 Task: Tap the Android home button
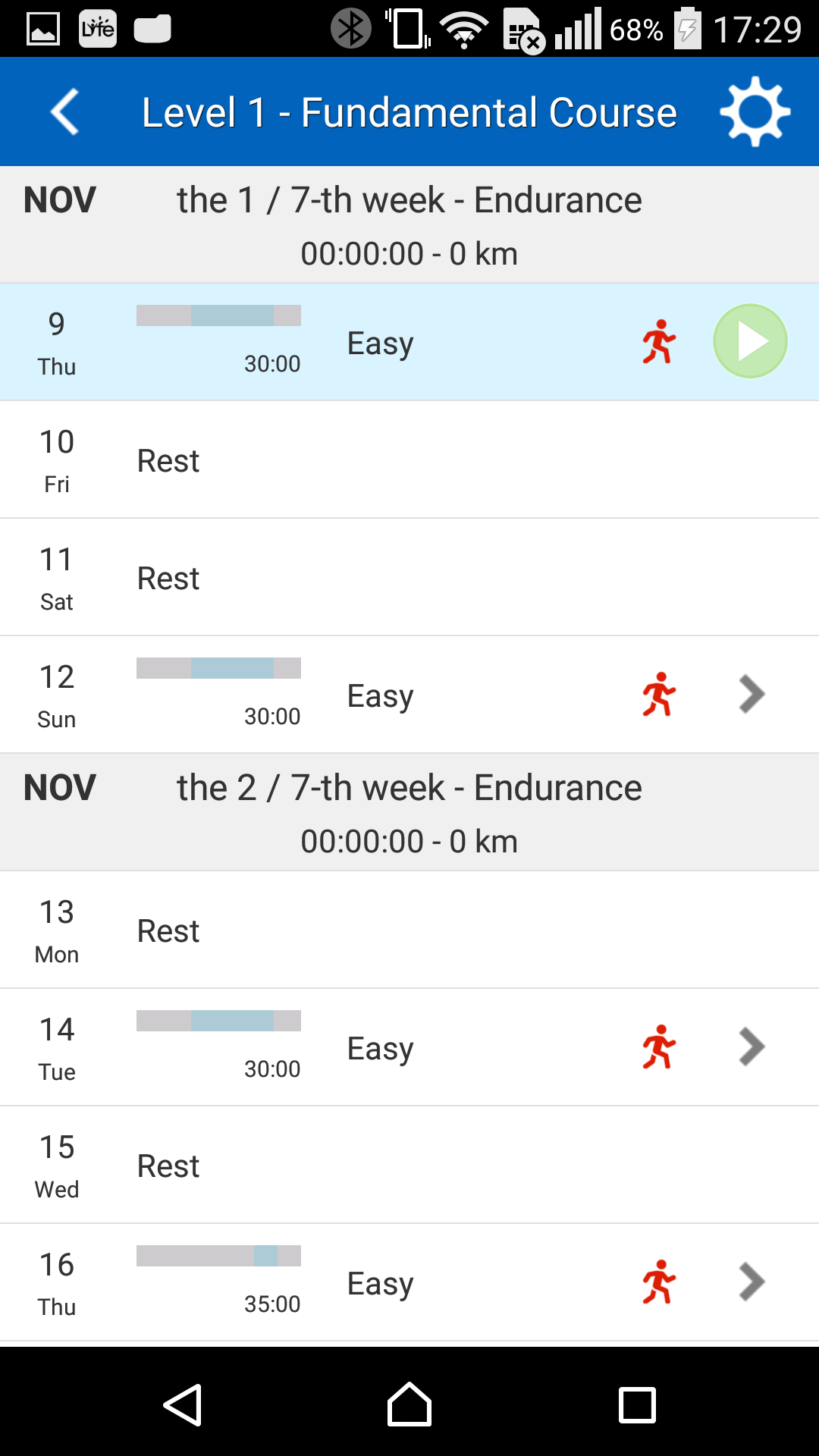click(x=409, y=1404)
